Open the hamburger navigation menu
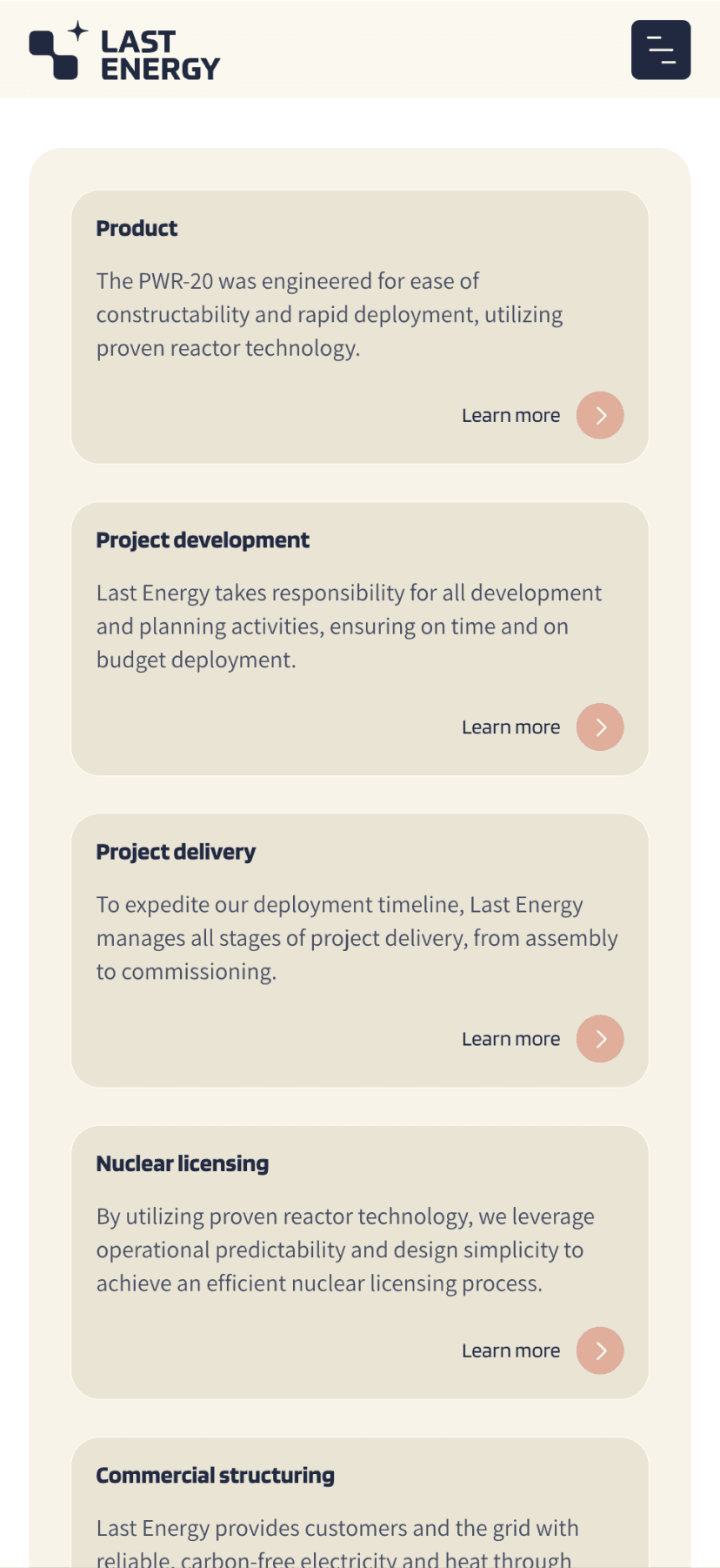720x1568 pixels. (x=660, y=50)
